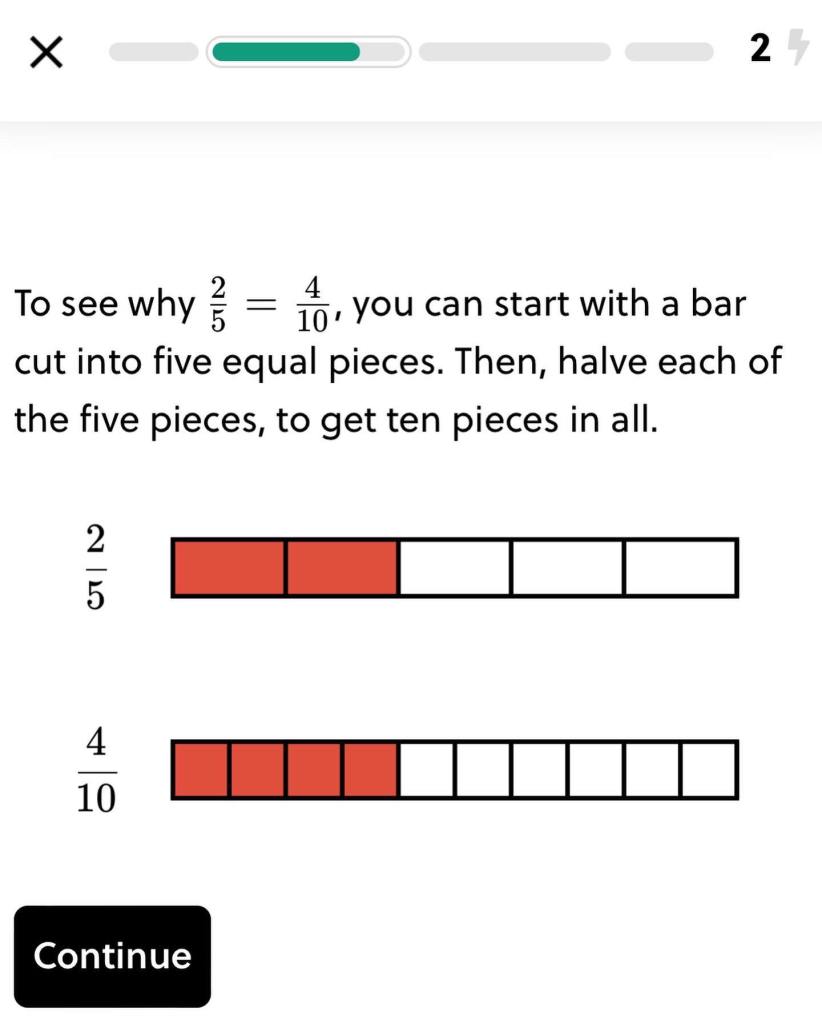Tap the Continue button

pyautogui.click(x=112, y=956)
